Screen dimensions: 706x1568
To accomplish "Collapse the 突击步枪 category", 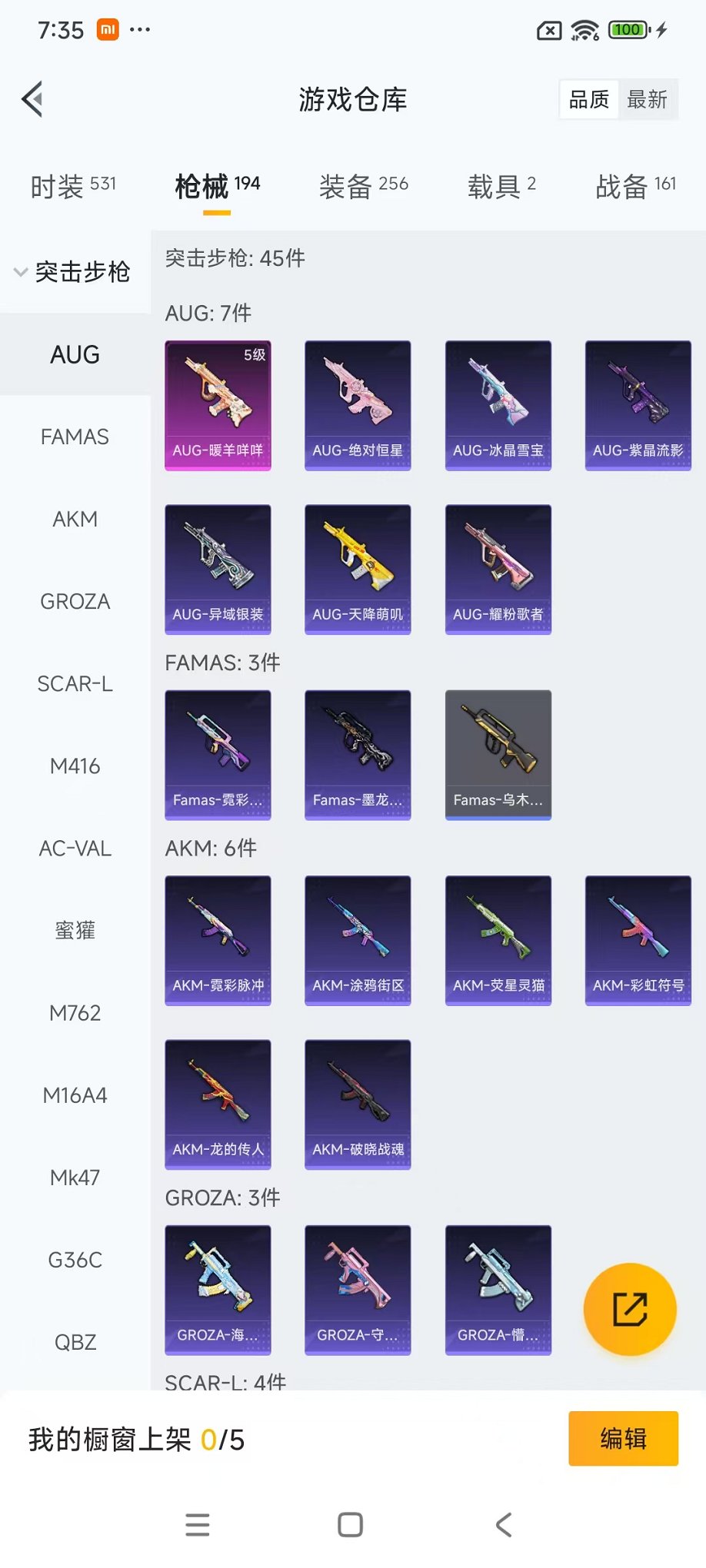I will coord(73,271).
